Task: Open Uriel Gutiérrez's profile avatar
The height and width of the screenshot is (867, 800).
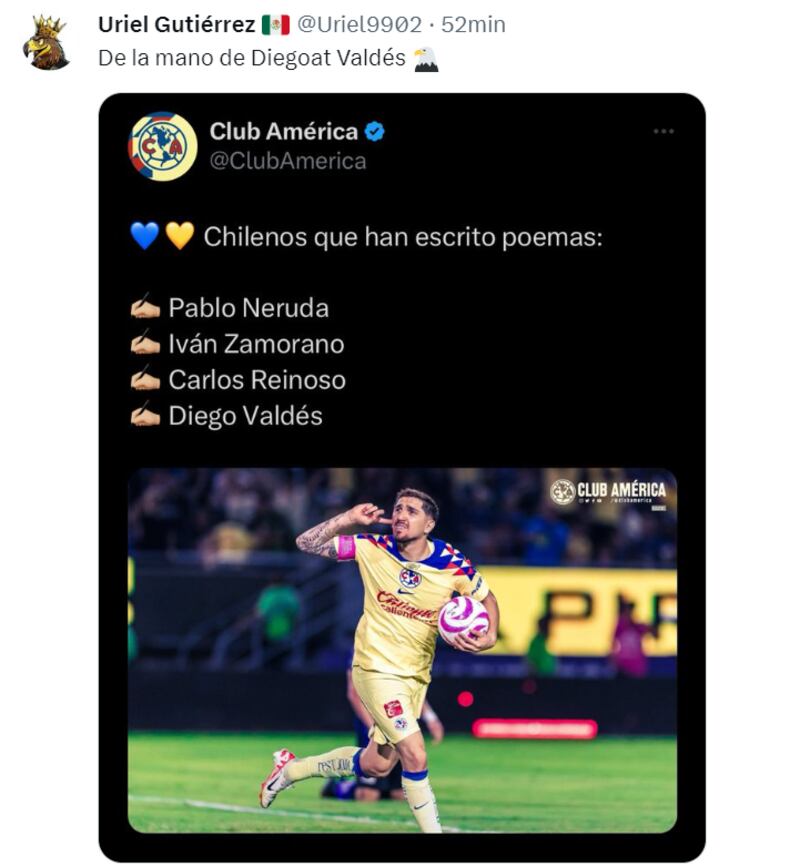Action: click(46, 43)
